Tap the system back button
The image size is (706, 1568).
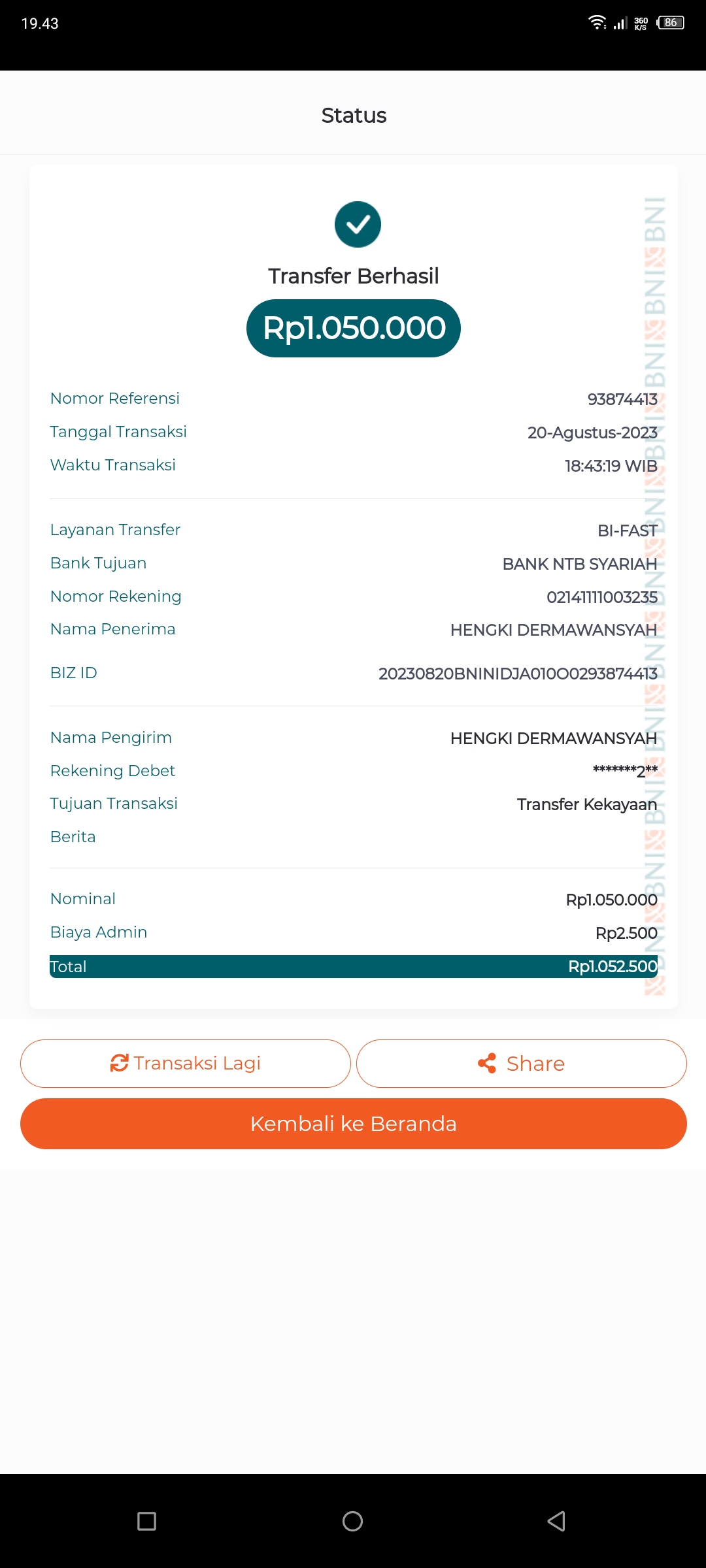click(556, 1521)
